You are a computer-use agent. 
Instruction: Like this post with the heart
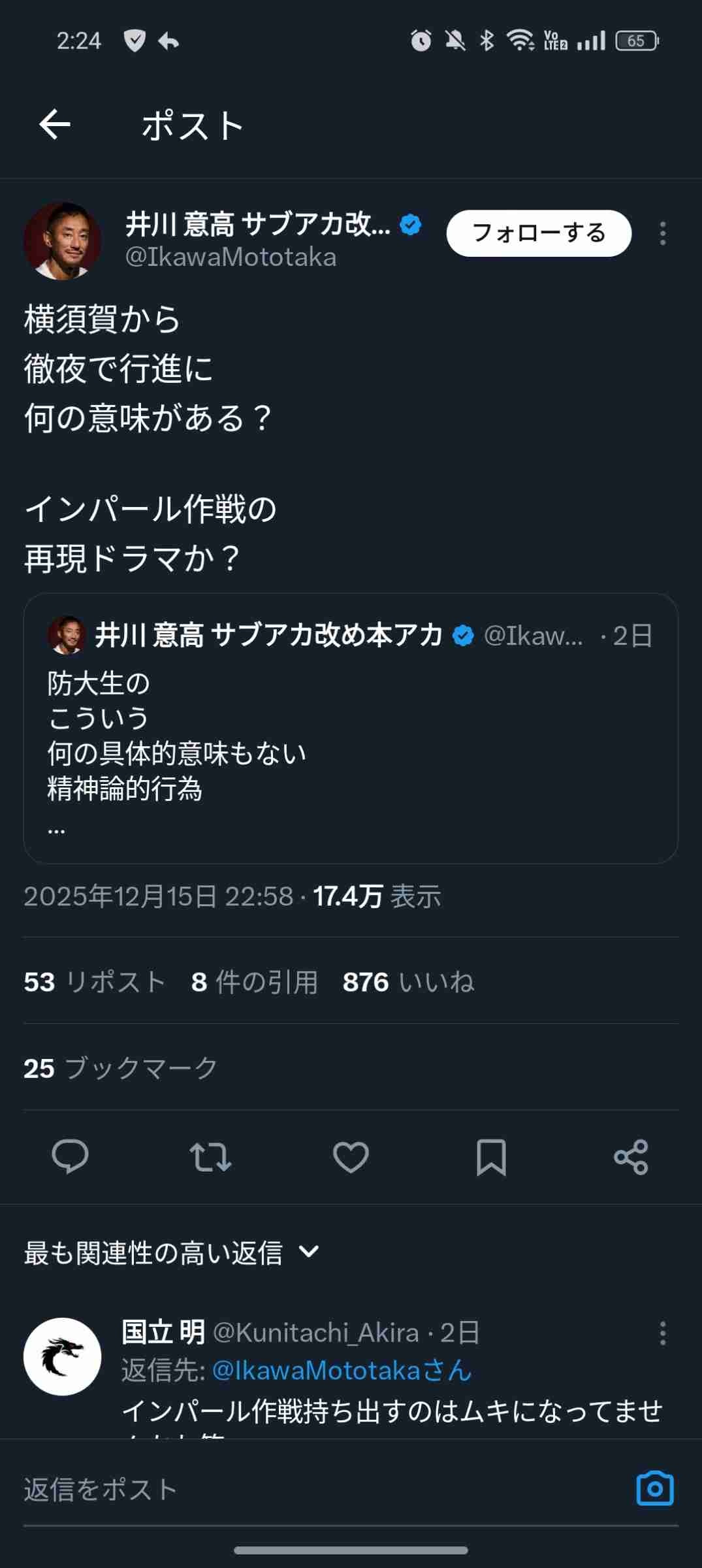[351, 1156]
